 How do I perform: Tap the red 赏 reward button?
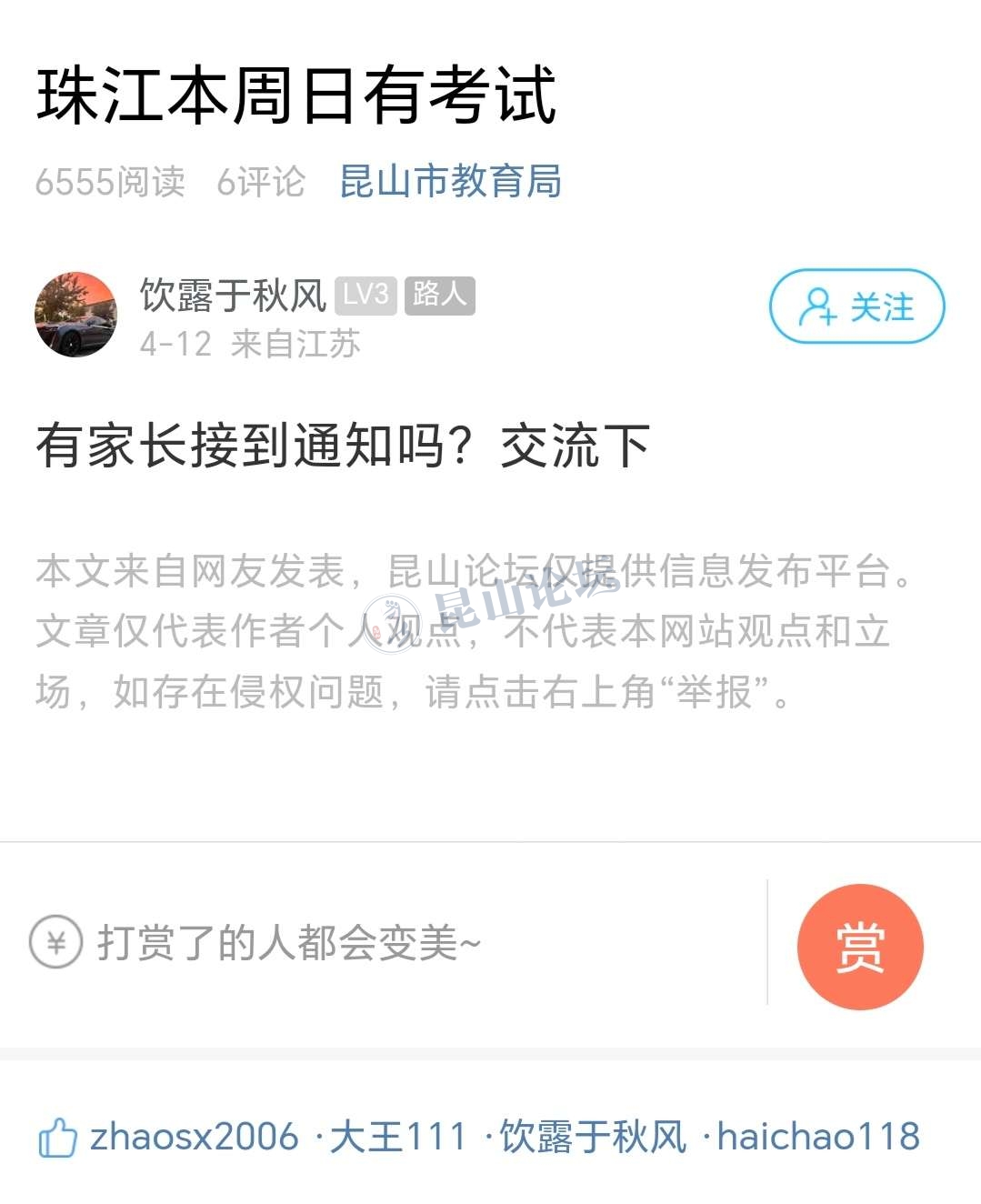click(859, 947)
